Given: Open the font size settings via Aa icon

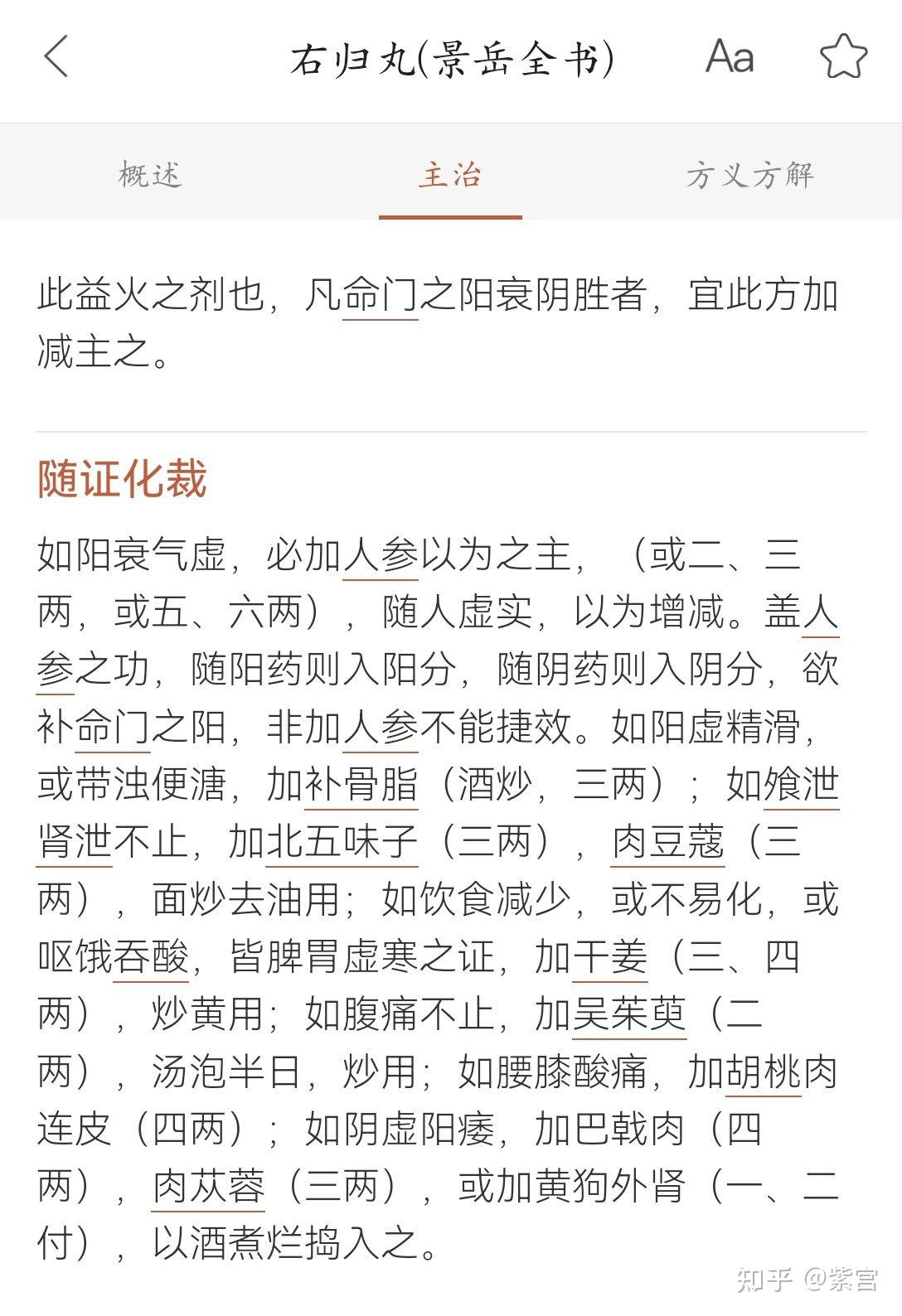Looking at the screenshot, I should (x=730, y=58).
